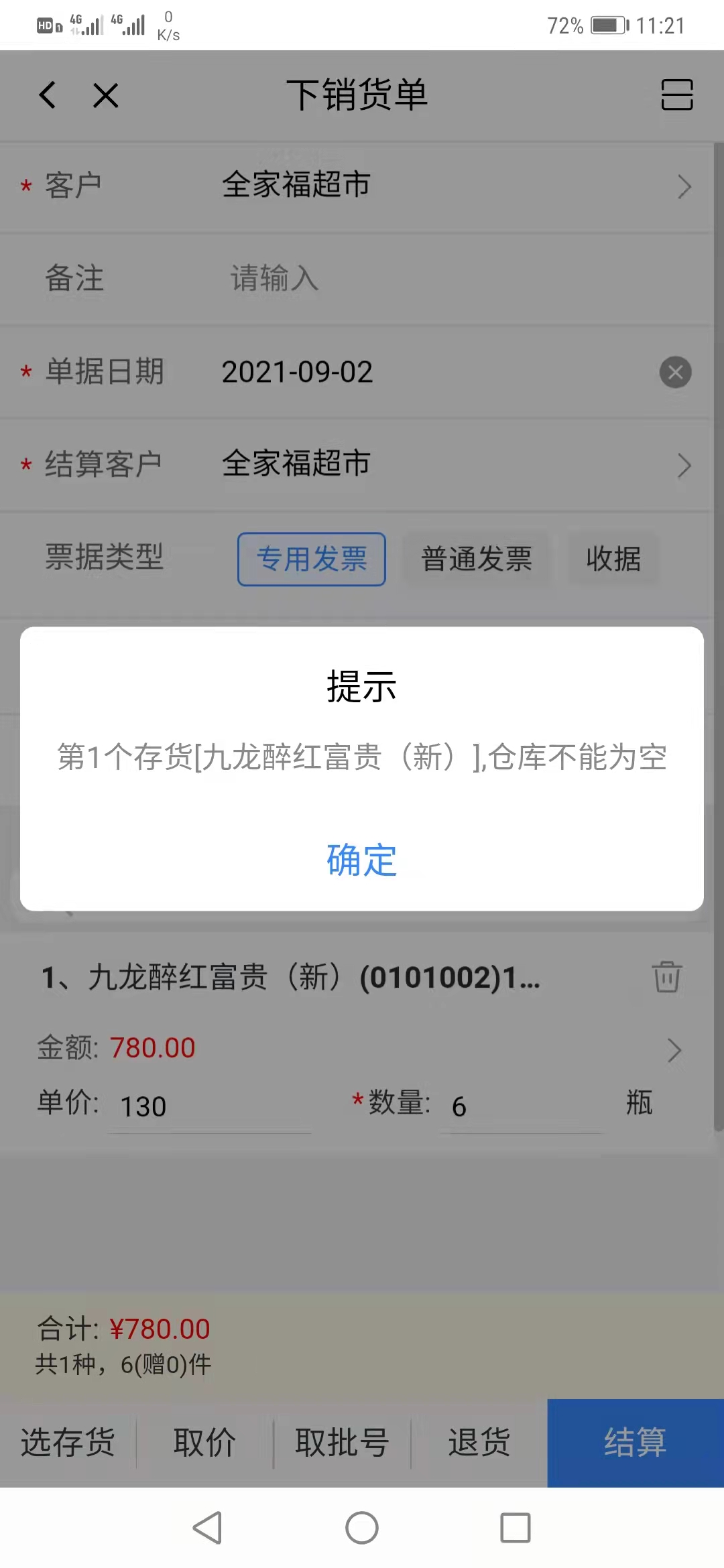
Task: Select 普通发票 as the invoice type
Action: coord(477,559)
